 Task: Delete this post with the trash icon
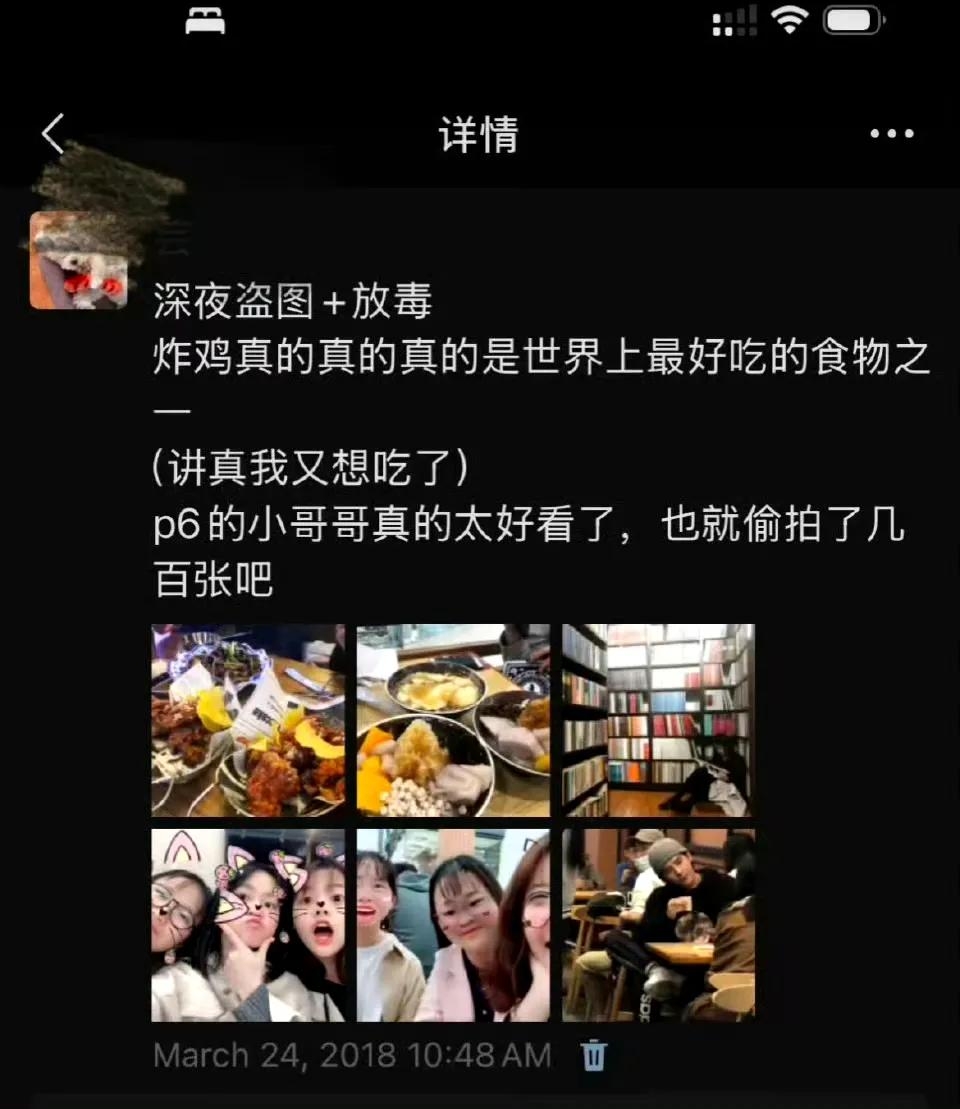click(594, 1056)
